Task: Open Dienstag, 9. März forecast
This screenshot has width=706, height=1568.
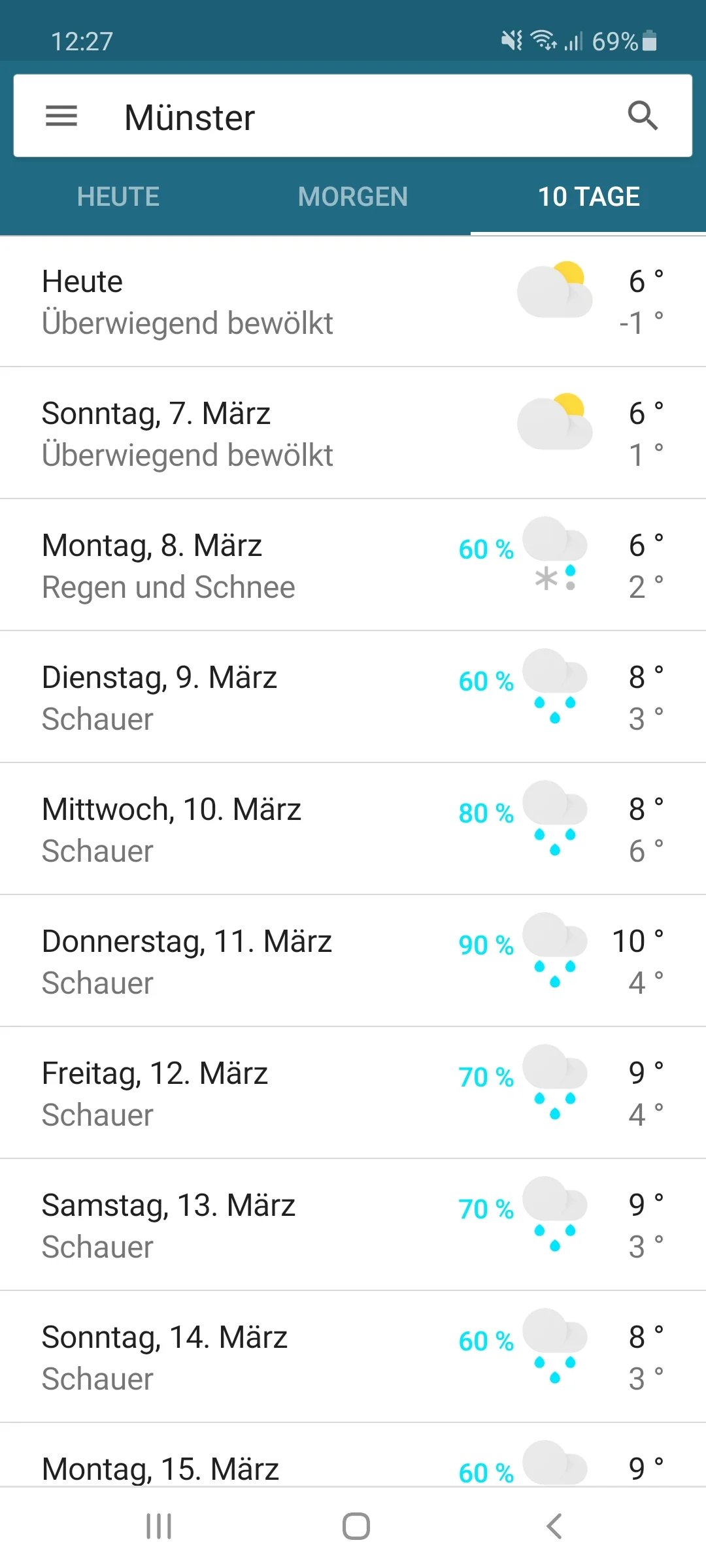Action: [353, 698]
